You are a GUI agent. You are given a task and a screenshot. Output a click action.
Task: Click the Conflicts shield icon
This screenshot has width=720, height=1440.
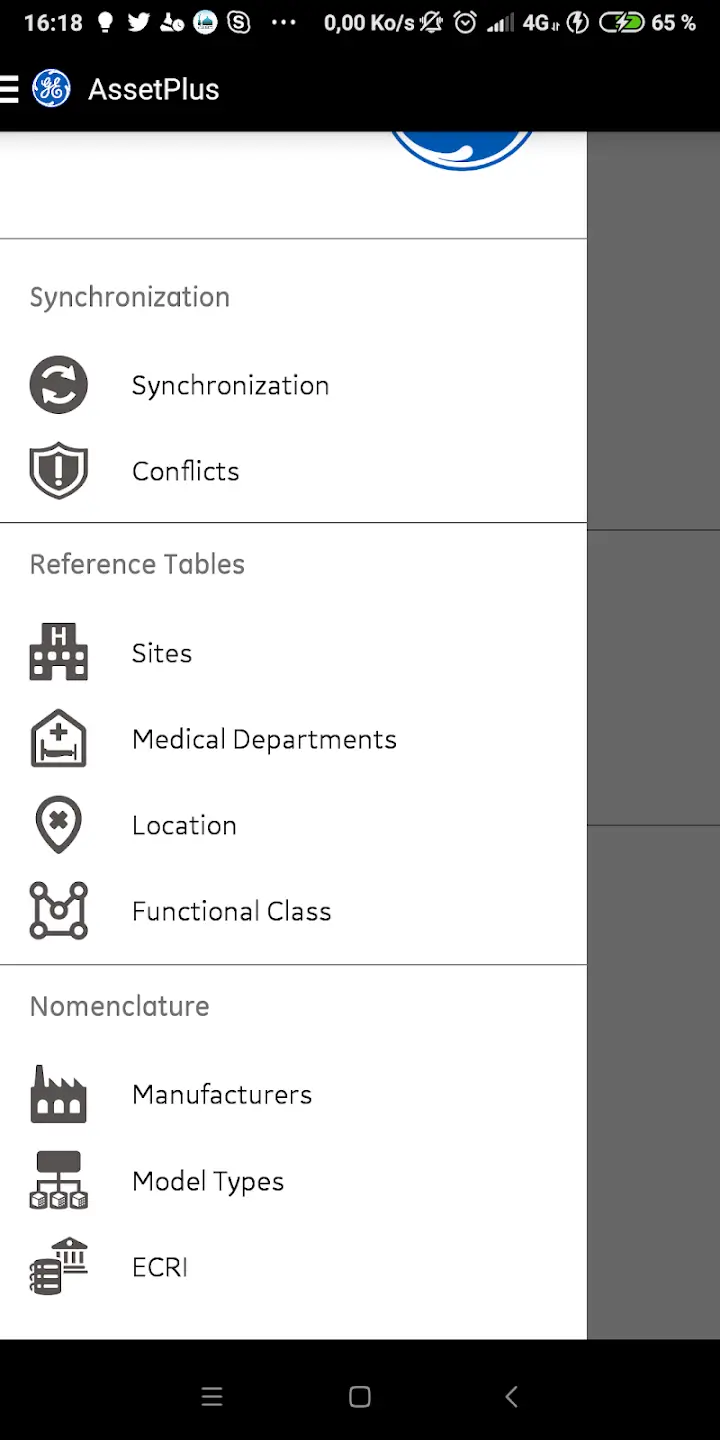[59, 471]
